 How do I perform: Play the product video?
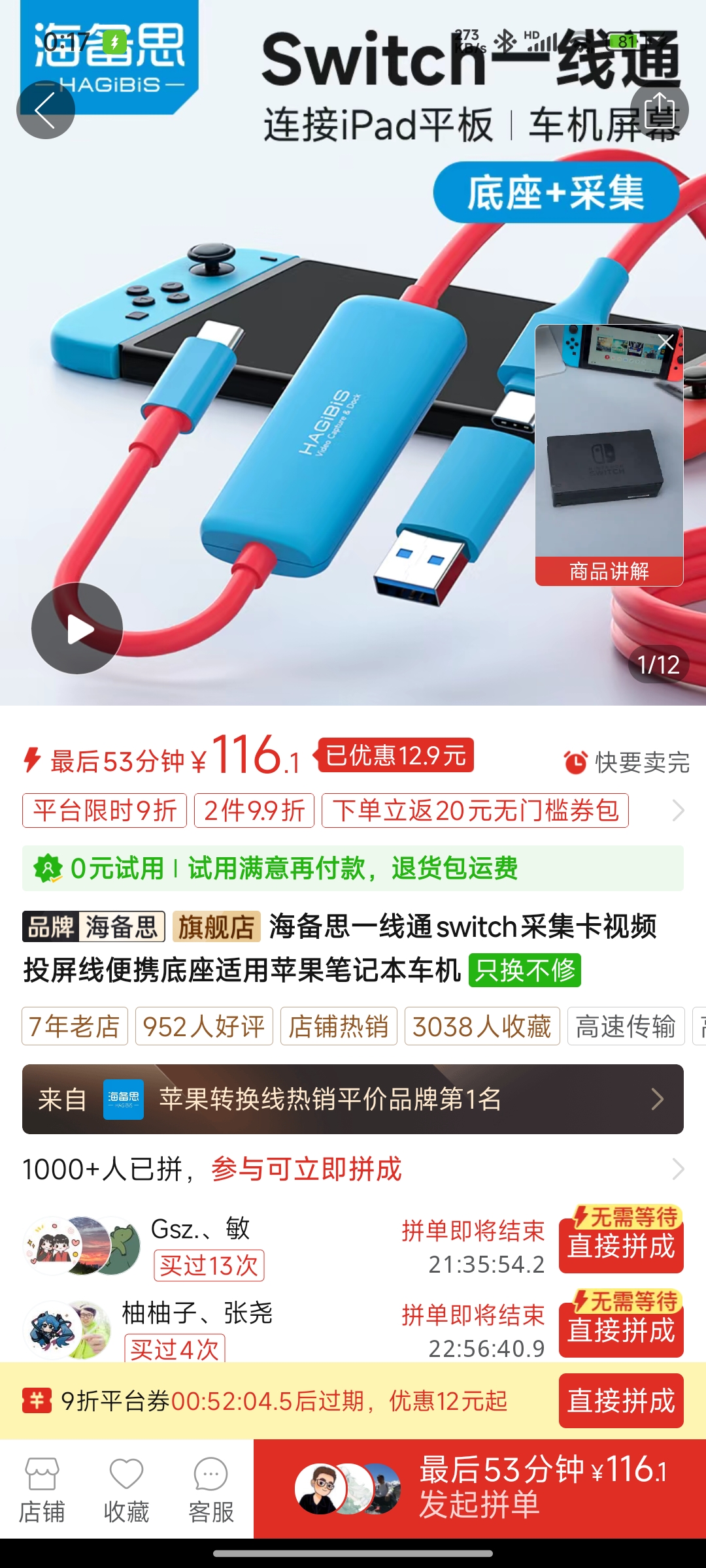(x=77, y=629)
